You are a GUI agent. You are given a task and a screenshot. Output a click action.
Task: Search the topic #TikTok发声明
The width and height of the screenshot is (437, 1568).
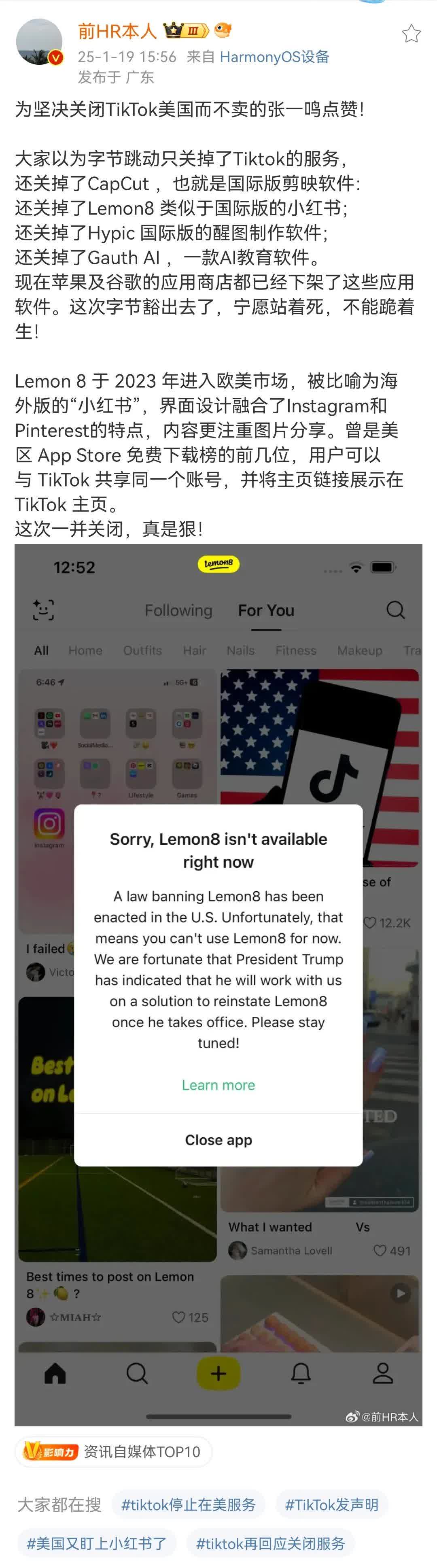click(332, 1505)
